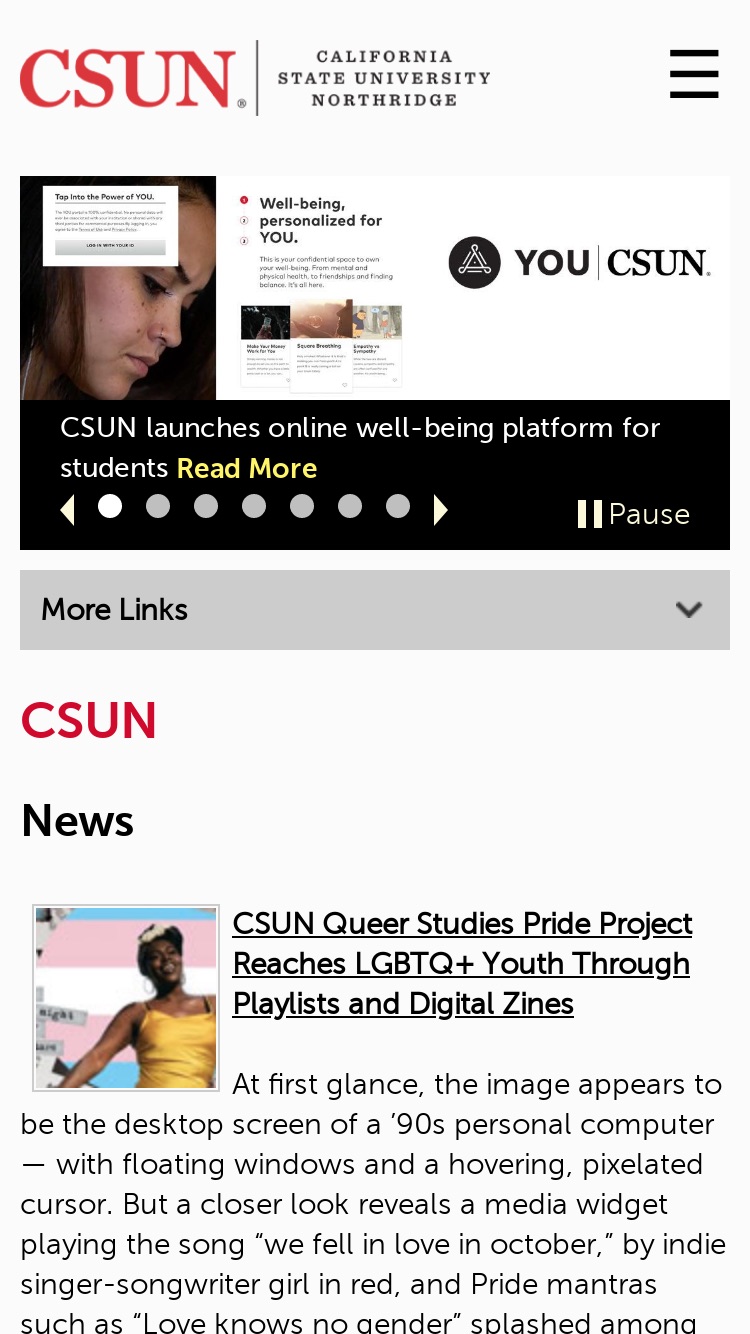Screen dimensions: 750x1334
Task: Pause the slideshow
Action: [x=633, y=514]
